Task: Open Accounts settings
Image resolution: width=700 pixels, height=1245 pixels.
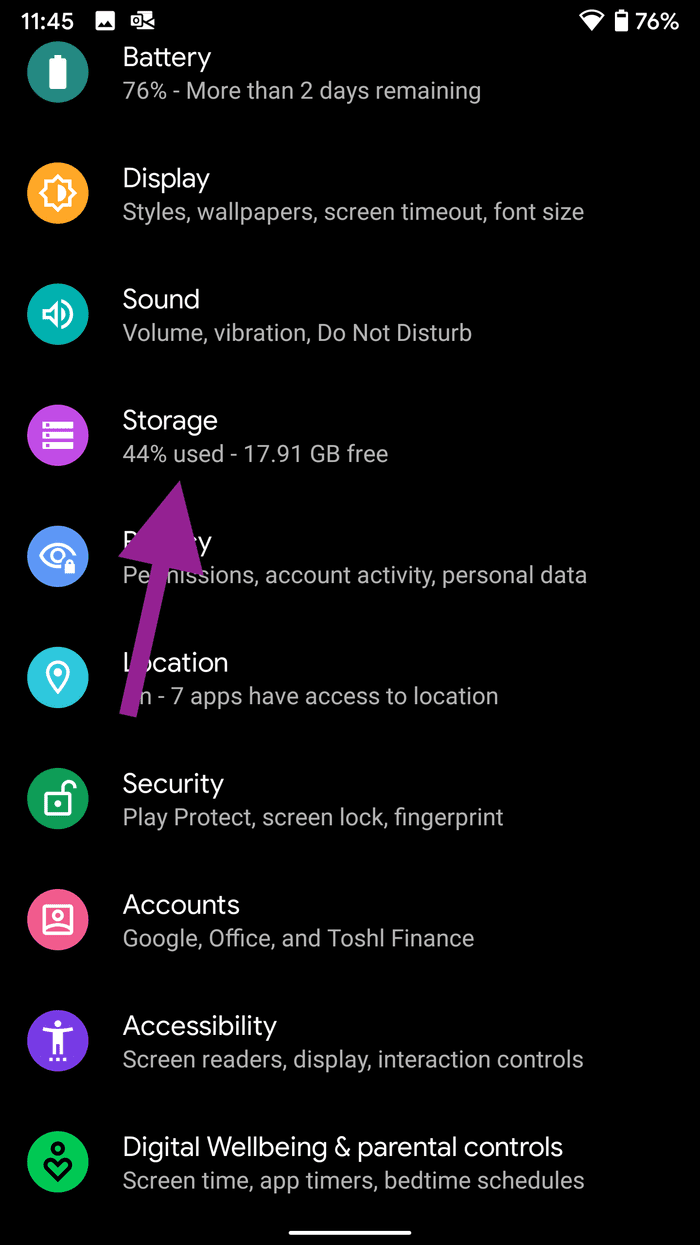Action: click(x=350, y=920)
